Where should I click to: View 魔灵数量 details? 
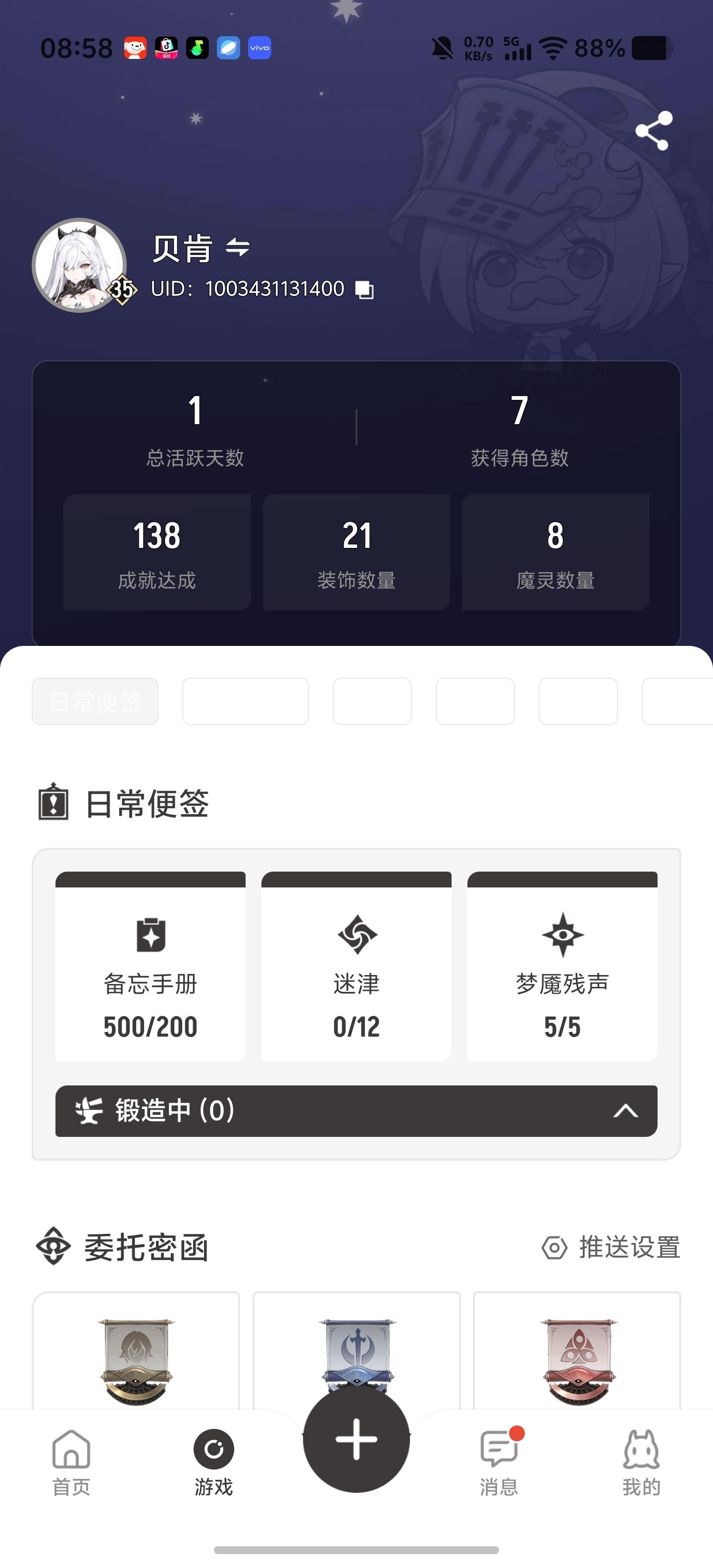pos(556,552)
